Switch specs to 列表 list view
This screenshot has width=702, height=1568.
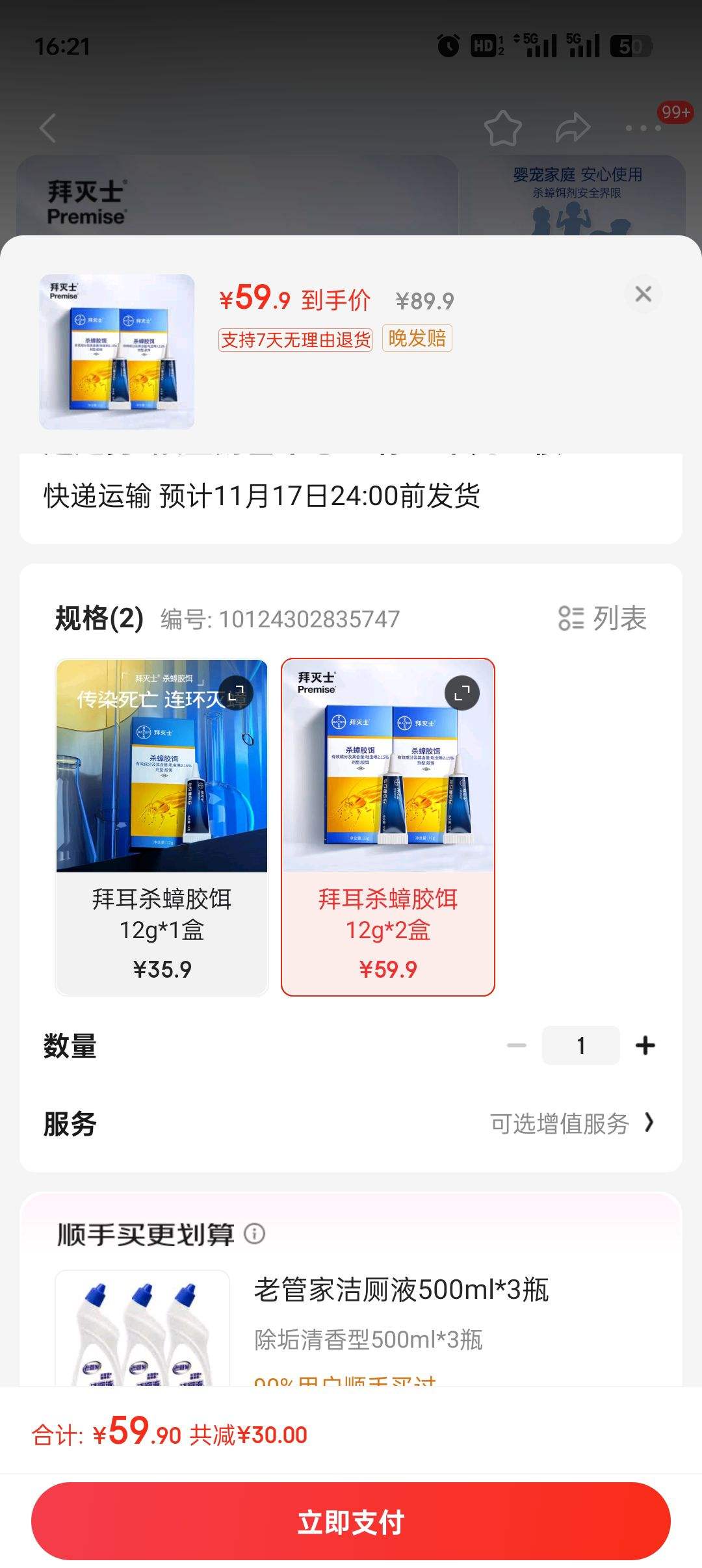[603, 618]
